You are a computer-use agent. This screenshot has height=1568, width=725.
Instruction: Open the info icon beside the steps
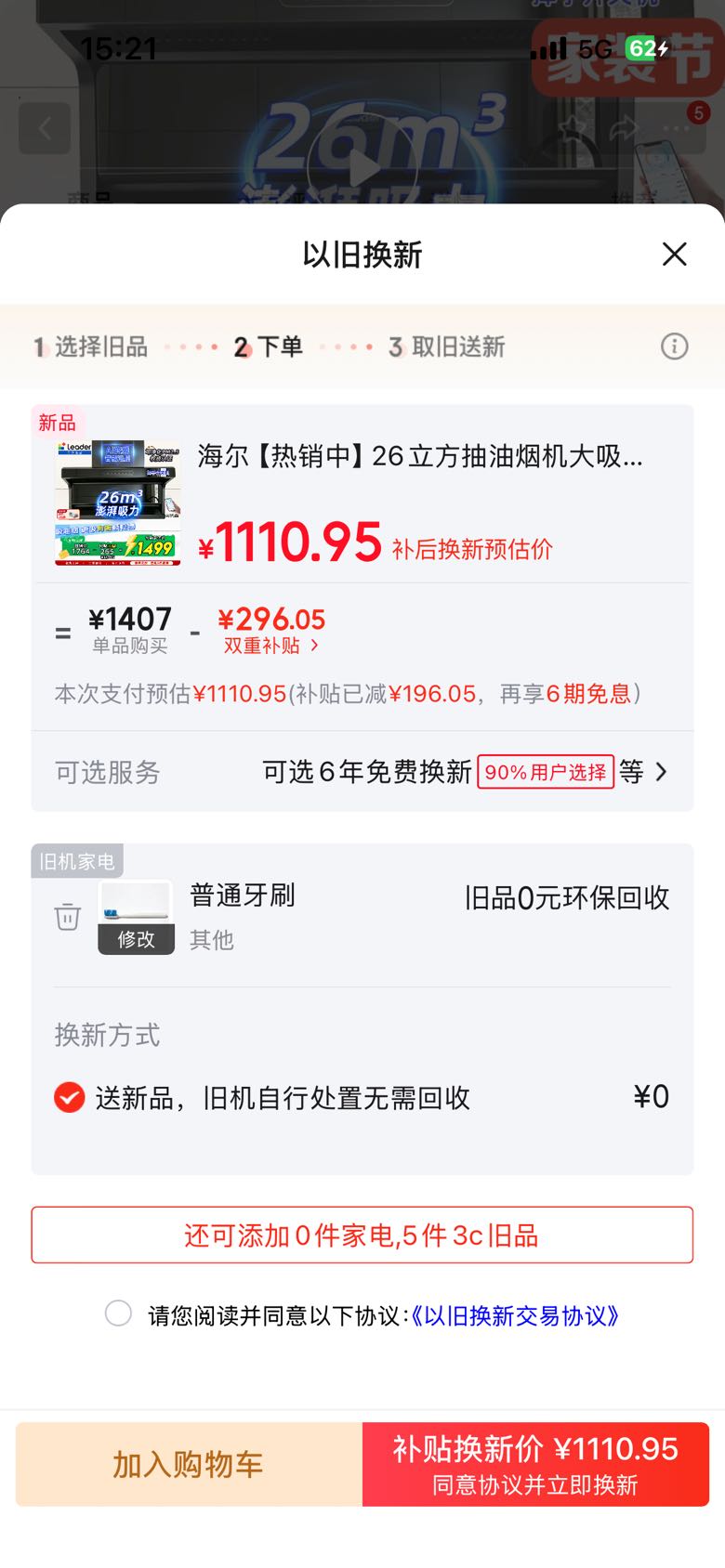tap(674, 346)
